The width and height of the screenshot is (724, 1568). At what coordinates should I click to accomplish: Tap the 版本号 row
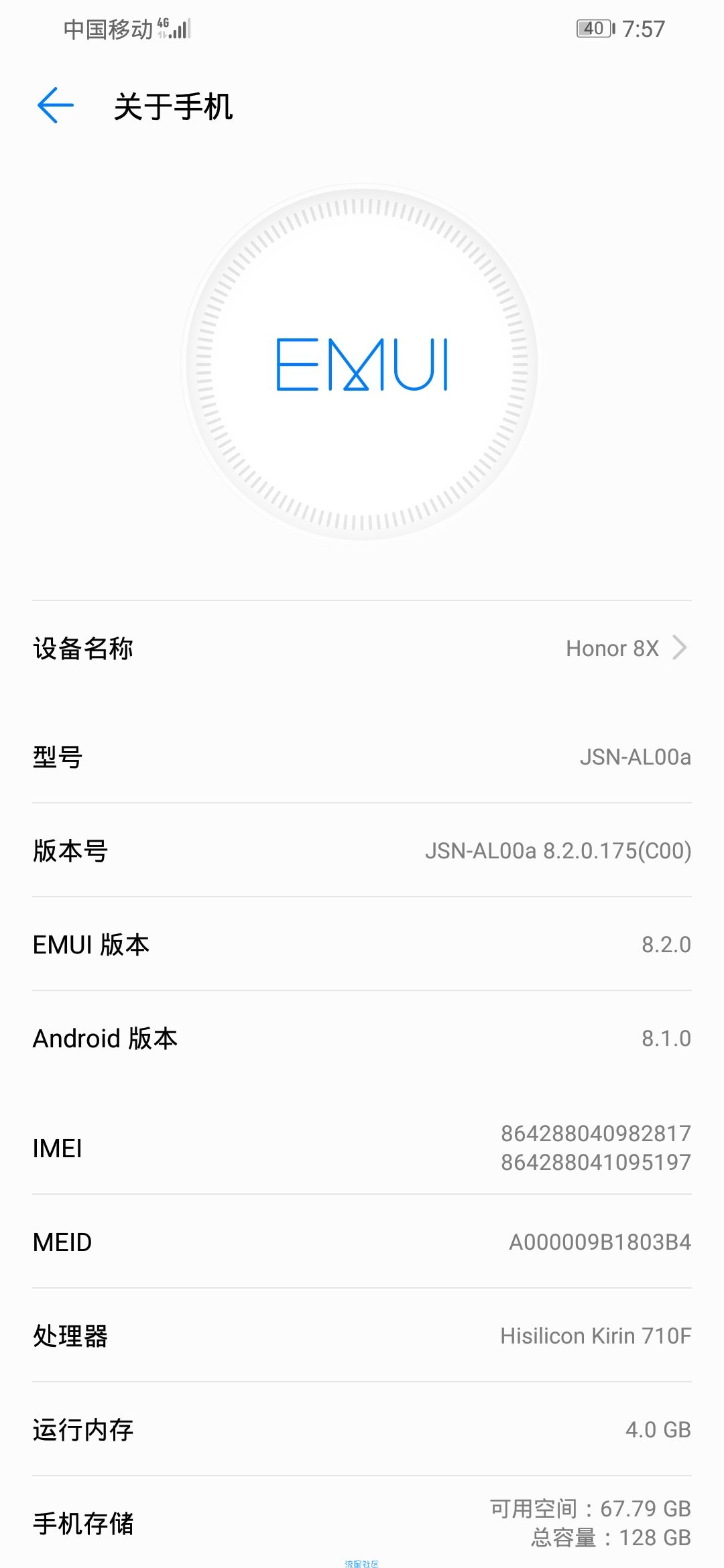(x=362, y=850)
